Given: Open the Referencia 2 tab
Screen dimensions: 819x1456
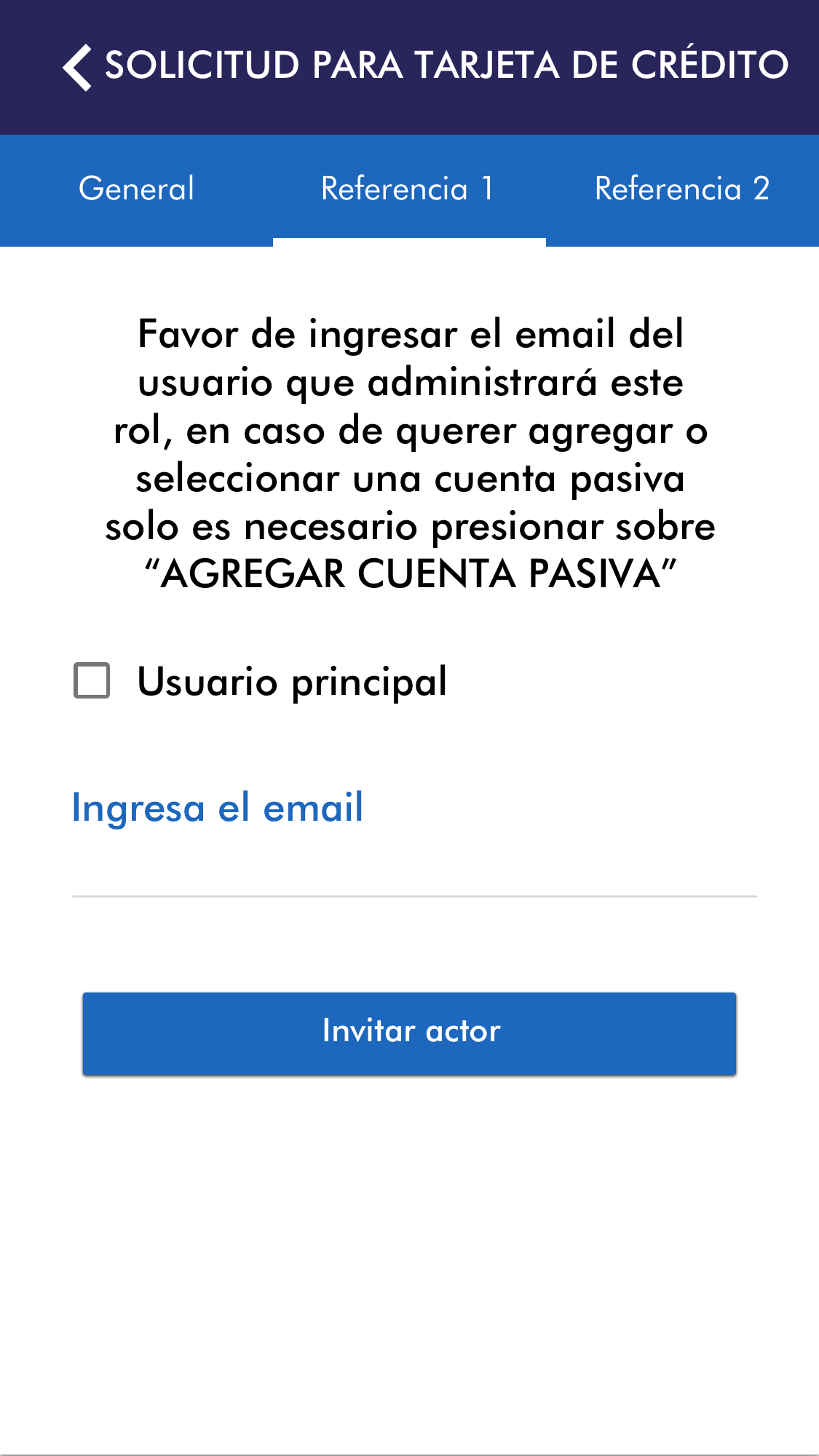Looking at the screenshot, I should click(682, 189).
